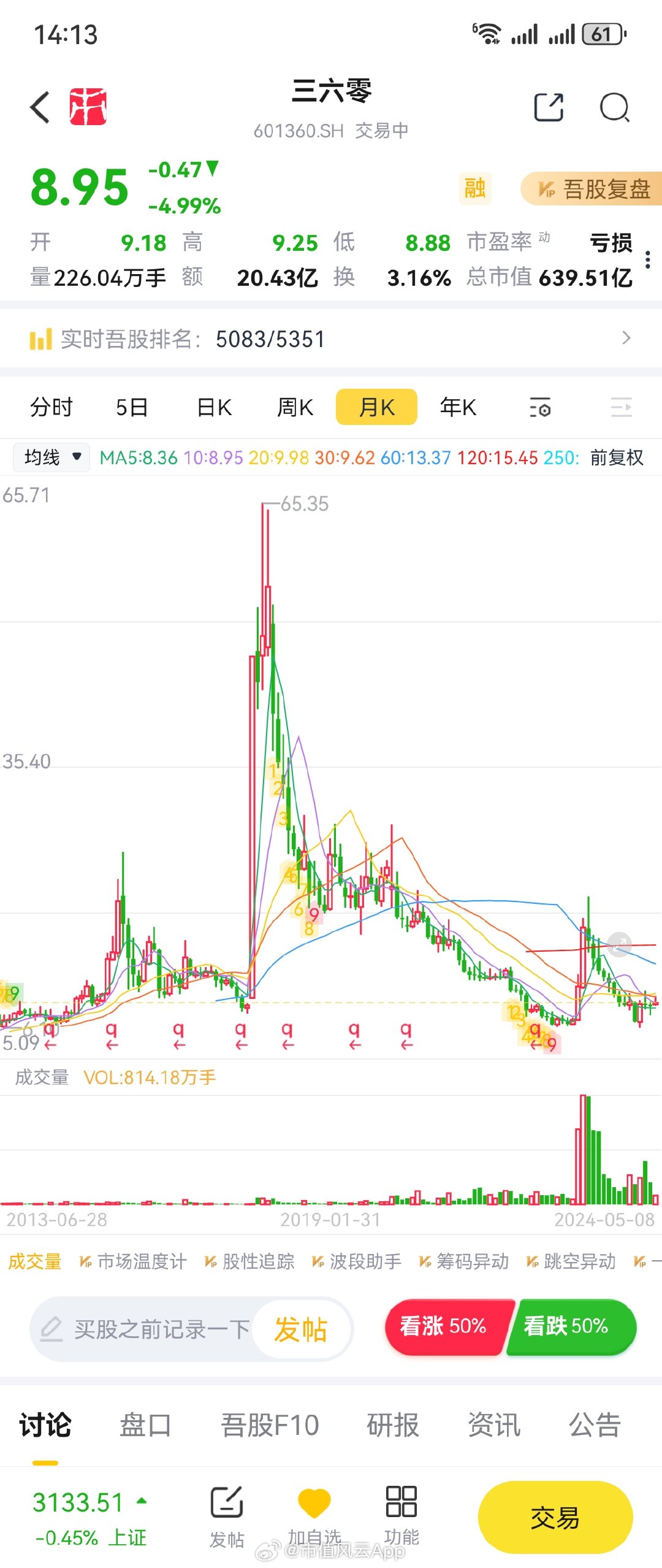Open the chart indicator settings gear icon
The image size is (662, 1568).
pos(540,407)
